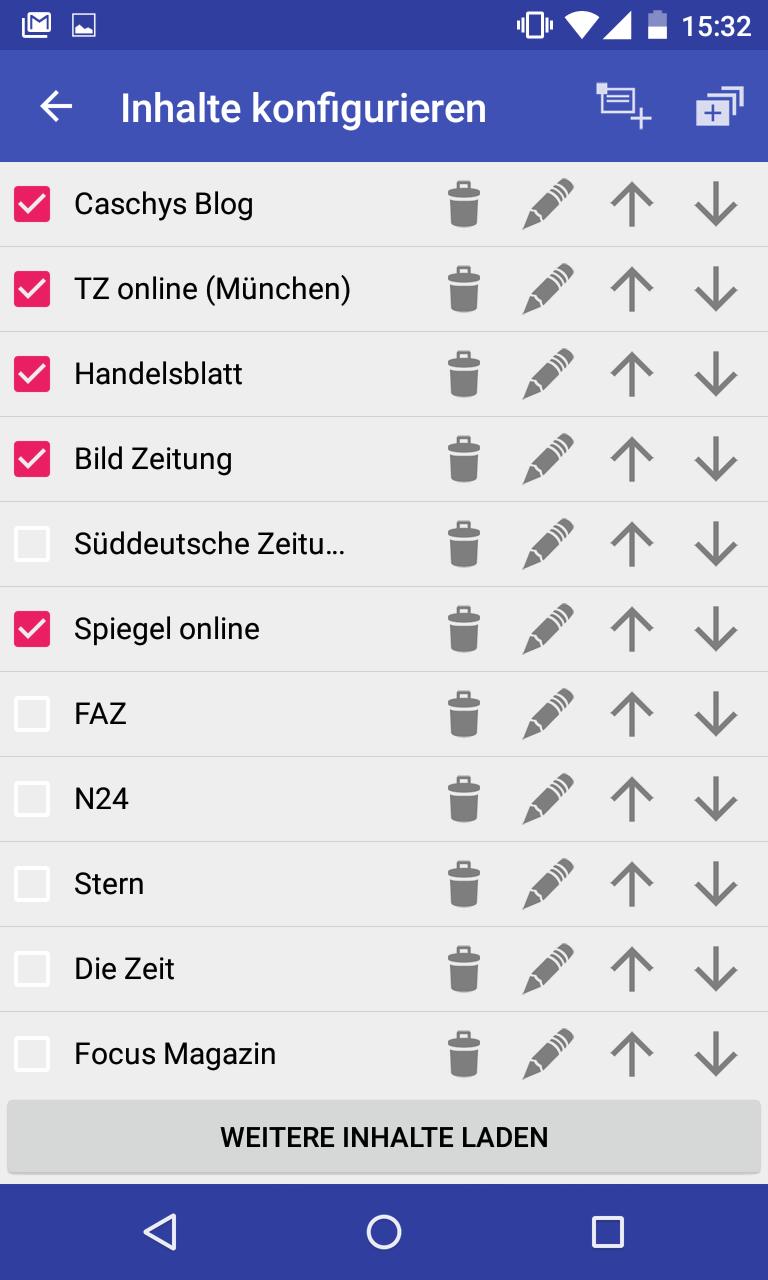The height and width of the screenshot is (1280, 768).
Task: Check the Focus Magazin checkbox
Action: 32,1053
